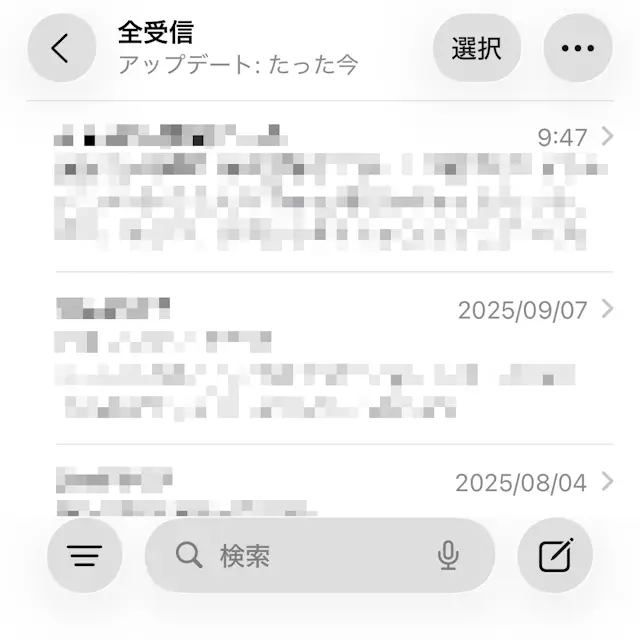
Task: Tap the 検索 search field
Action: [x=300, y=556]
